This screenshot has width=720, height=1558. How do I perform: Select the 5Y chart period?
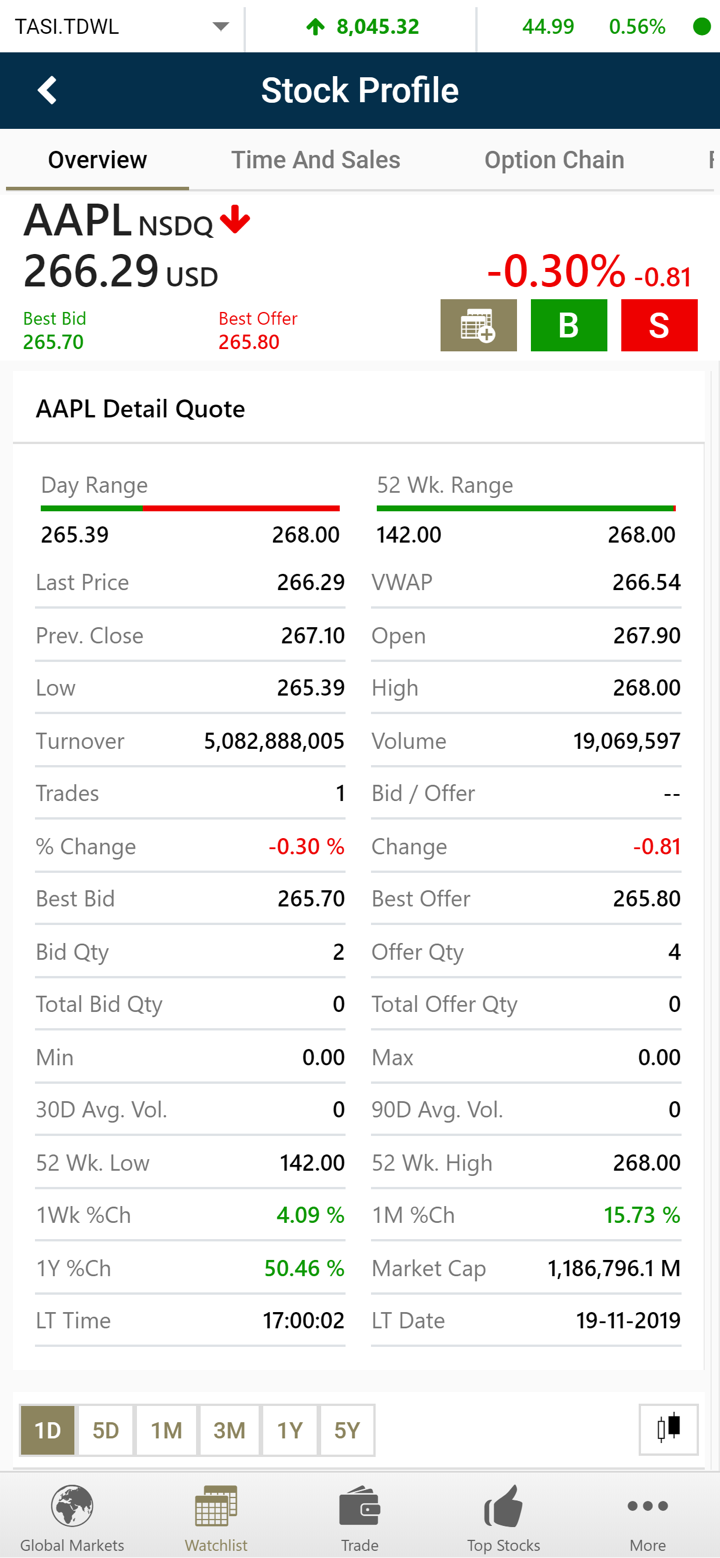coord(347,1431)
